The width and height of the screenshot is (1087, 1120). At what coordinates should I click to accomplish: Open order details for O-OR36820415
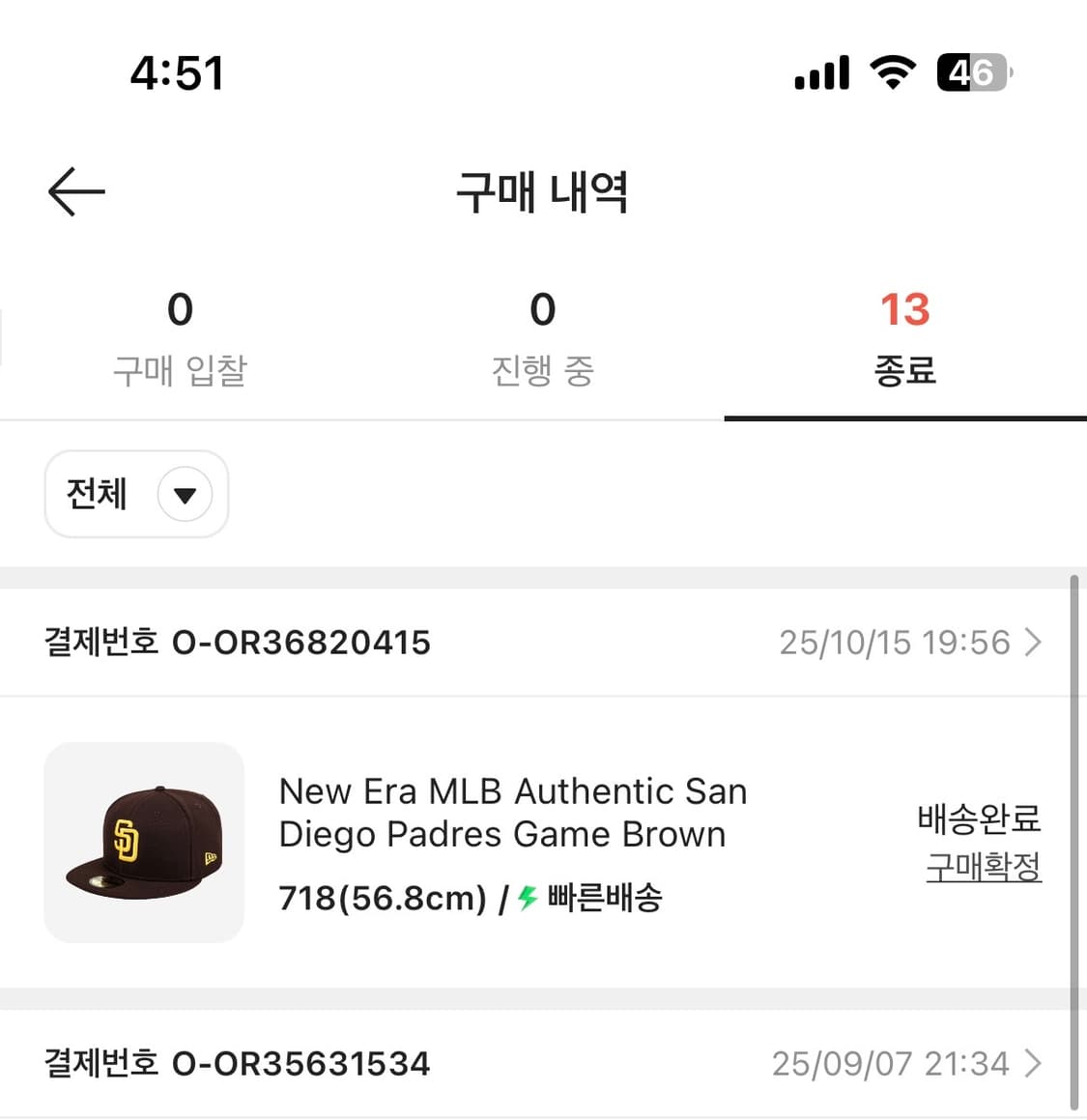coord(1032,643)
